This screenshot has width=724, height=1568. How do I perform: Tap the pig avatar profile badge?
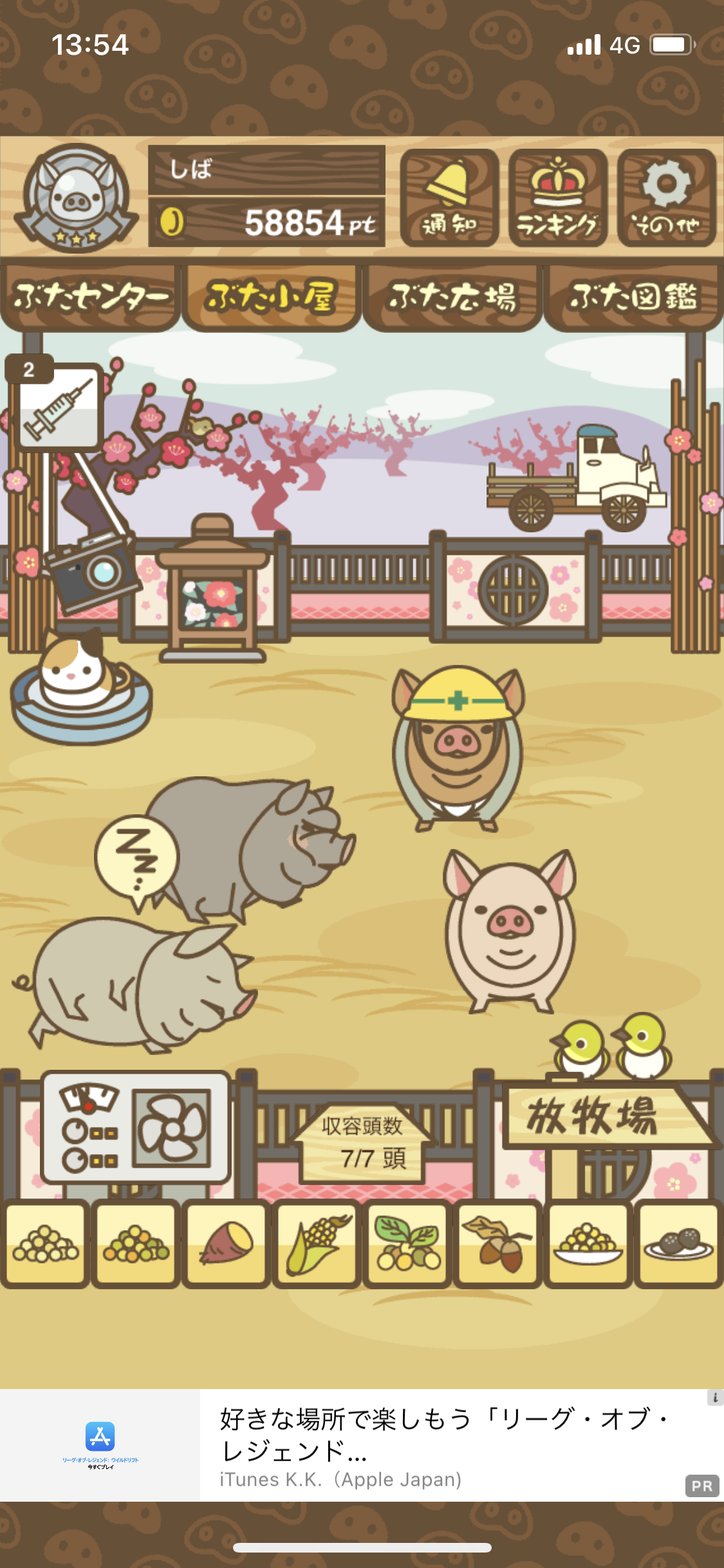[x=76, y=197]
